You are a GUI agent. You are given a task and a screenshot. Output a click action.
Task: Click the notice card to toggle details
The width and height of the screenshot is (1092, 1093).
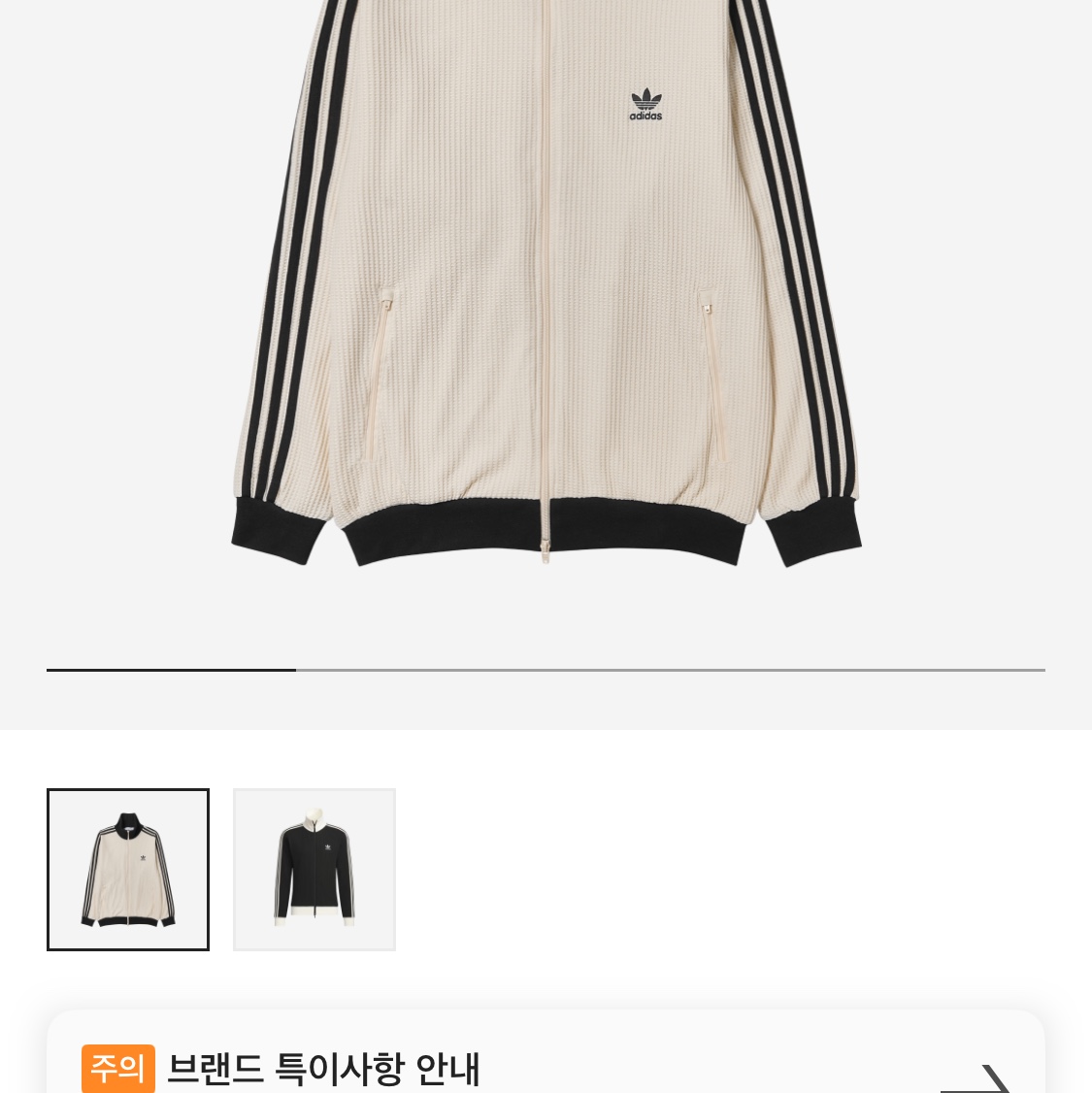click(x=546, y=1068)
